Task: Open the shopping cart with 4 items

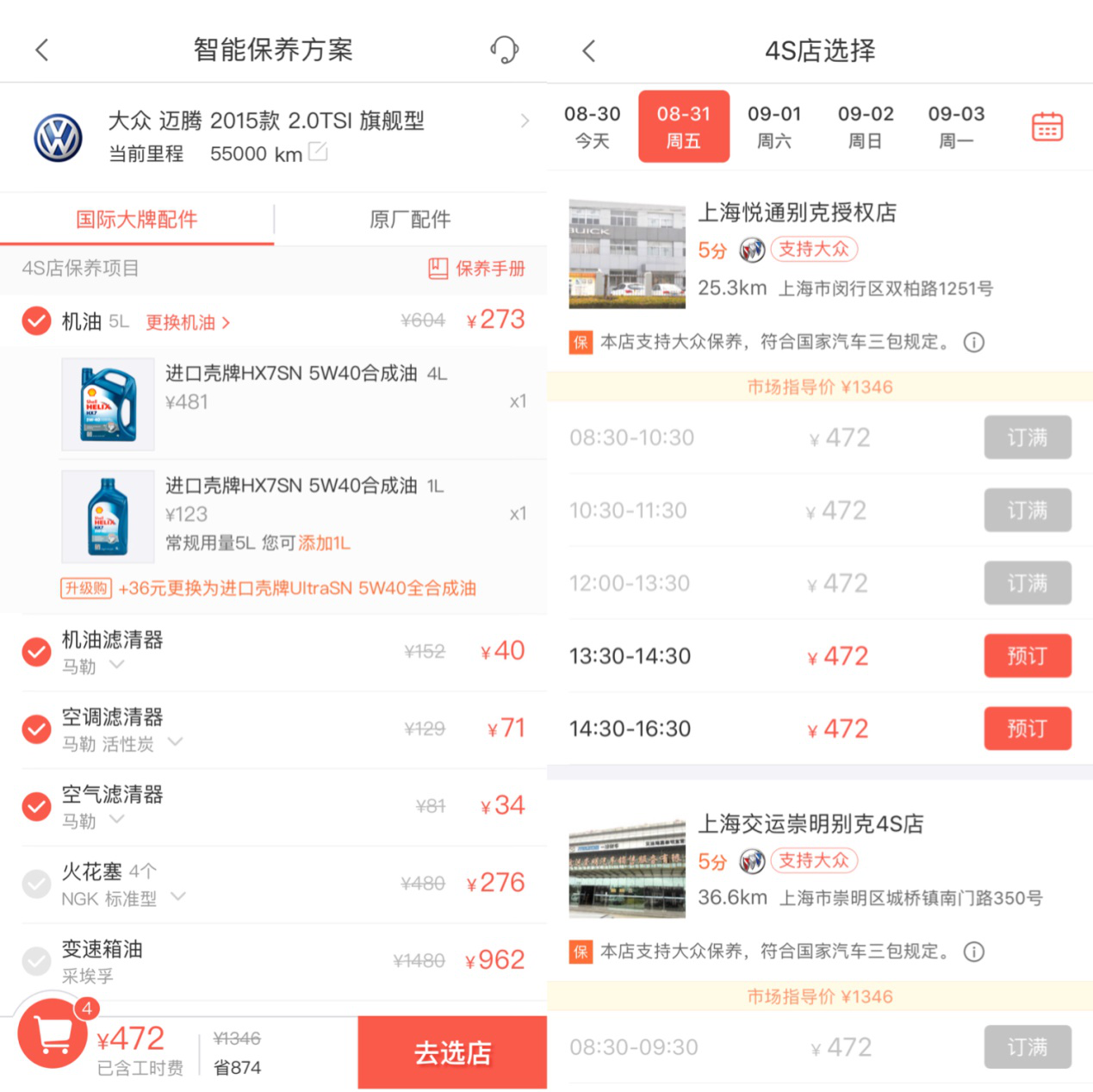Action: pos(53,1037)
